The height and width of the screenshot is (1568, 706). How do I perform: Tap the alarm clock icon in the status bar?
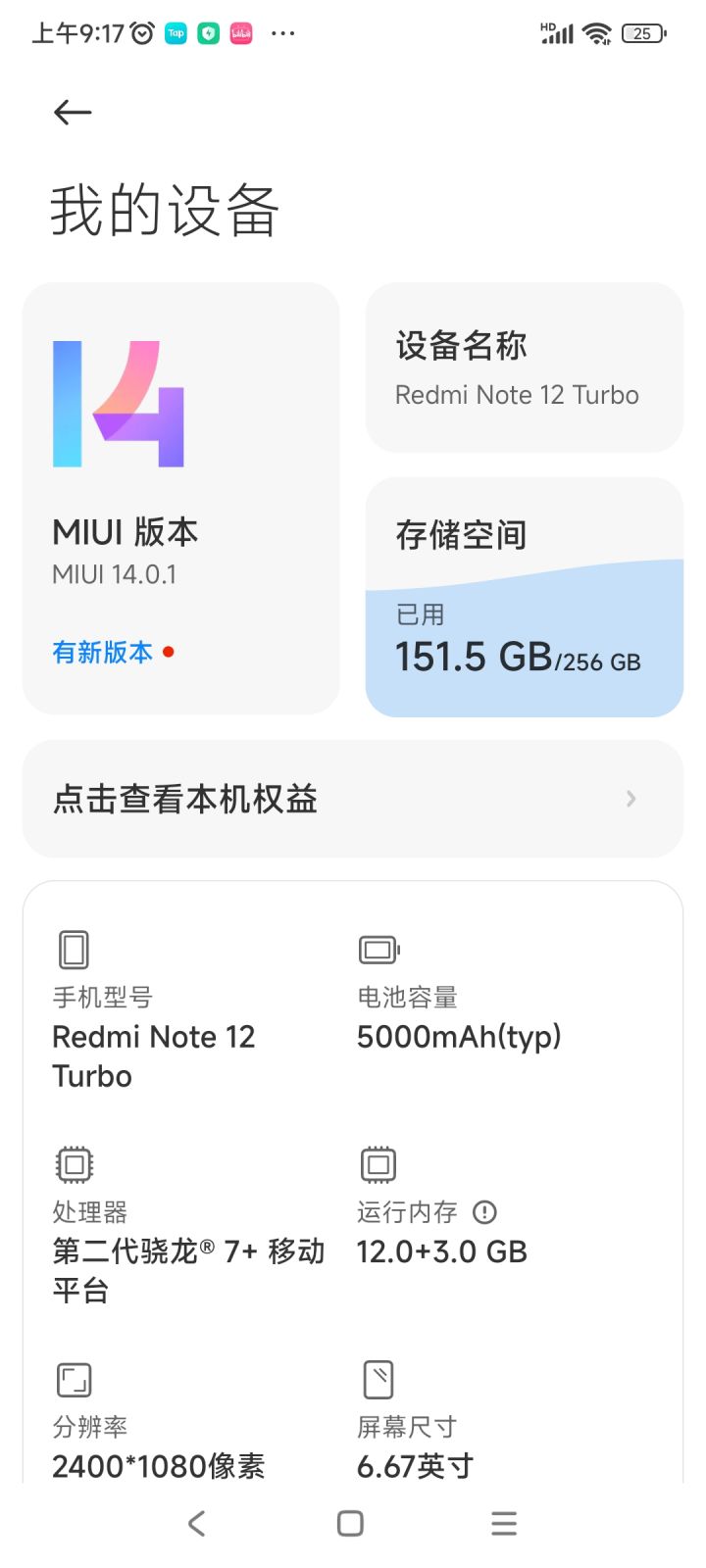point(140,32)
